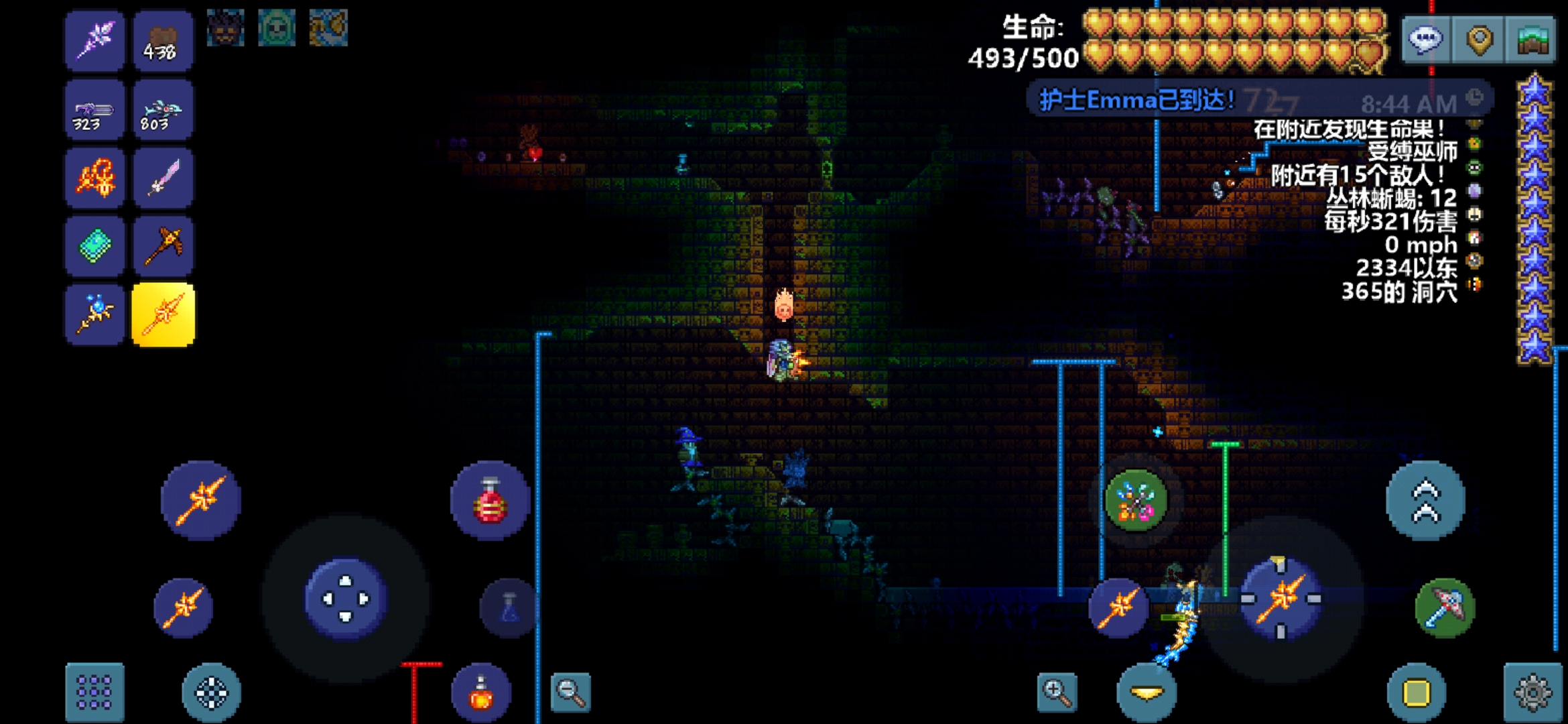
Task: Zoom in with the plus magnifier
Action: (x=1057, y=692)
